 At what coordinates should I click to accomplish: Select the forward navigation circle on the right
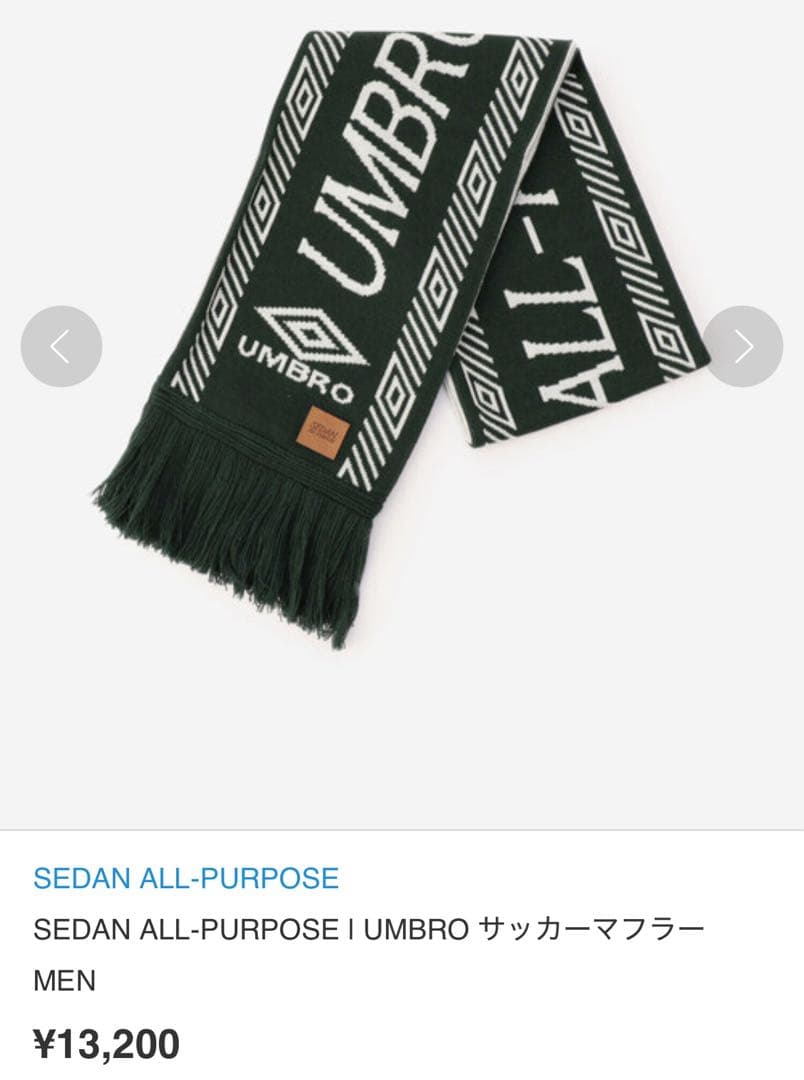pyautogui.click(x=741, y=348)
